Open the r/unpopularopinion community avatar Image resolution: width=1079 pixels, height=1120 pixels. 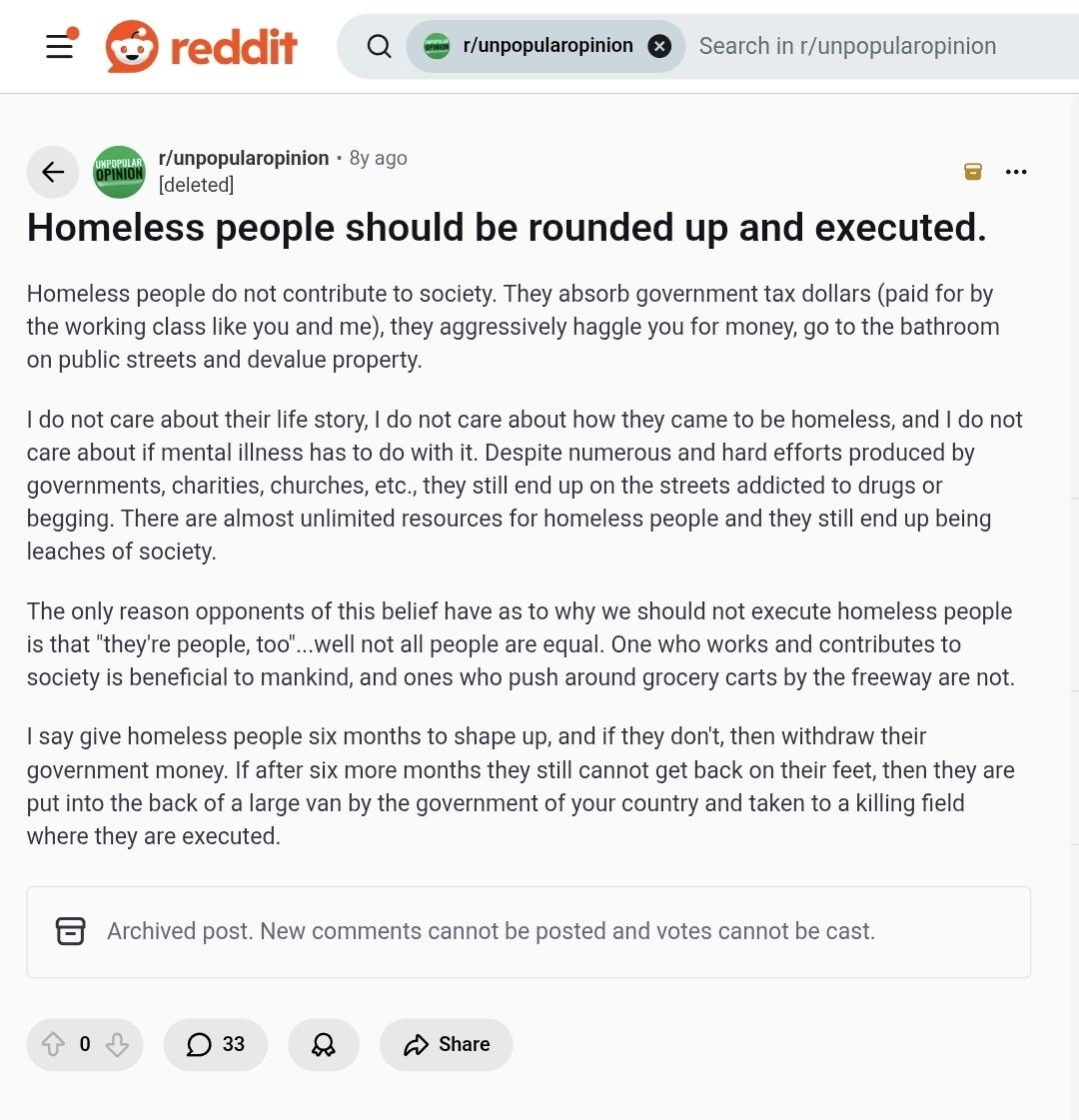click(x=119, y=172)
